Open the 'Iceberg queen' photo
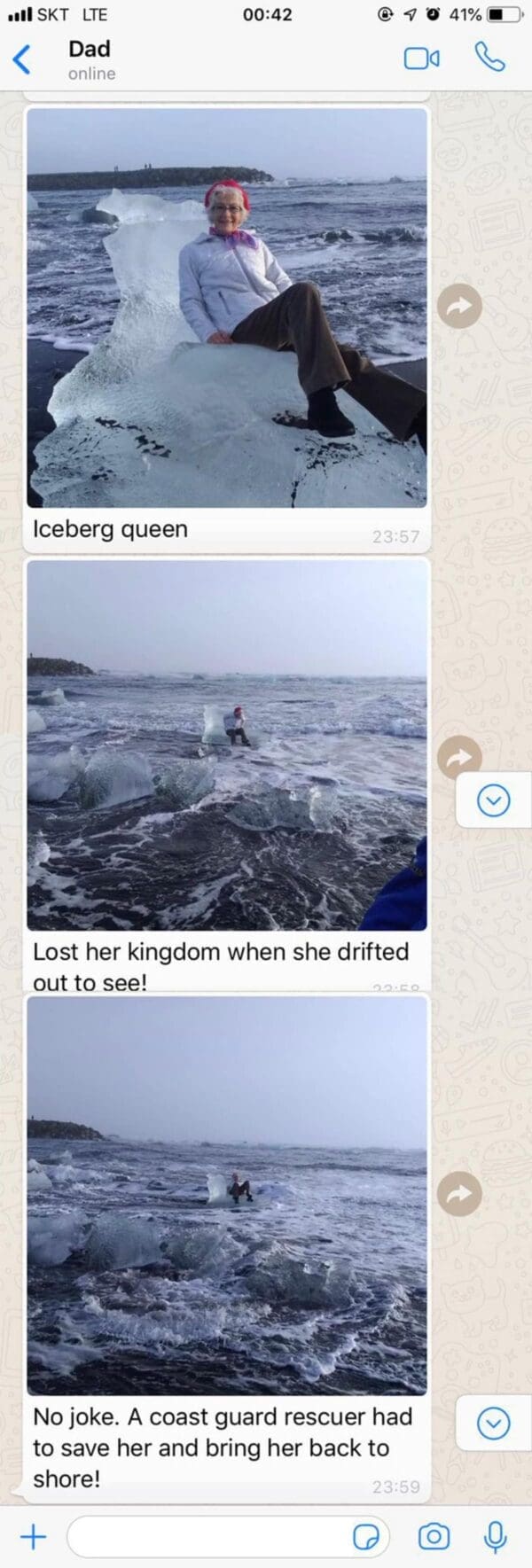 click(227, 307)
